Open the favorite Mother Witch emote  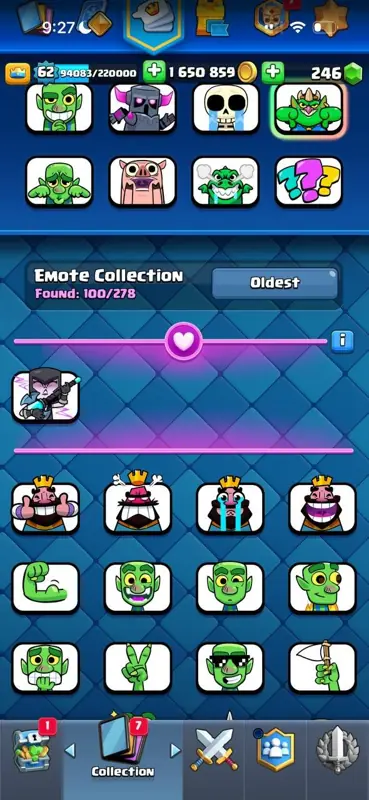pyautogui.click(x=45, y=396)
